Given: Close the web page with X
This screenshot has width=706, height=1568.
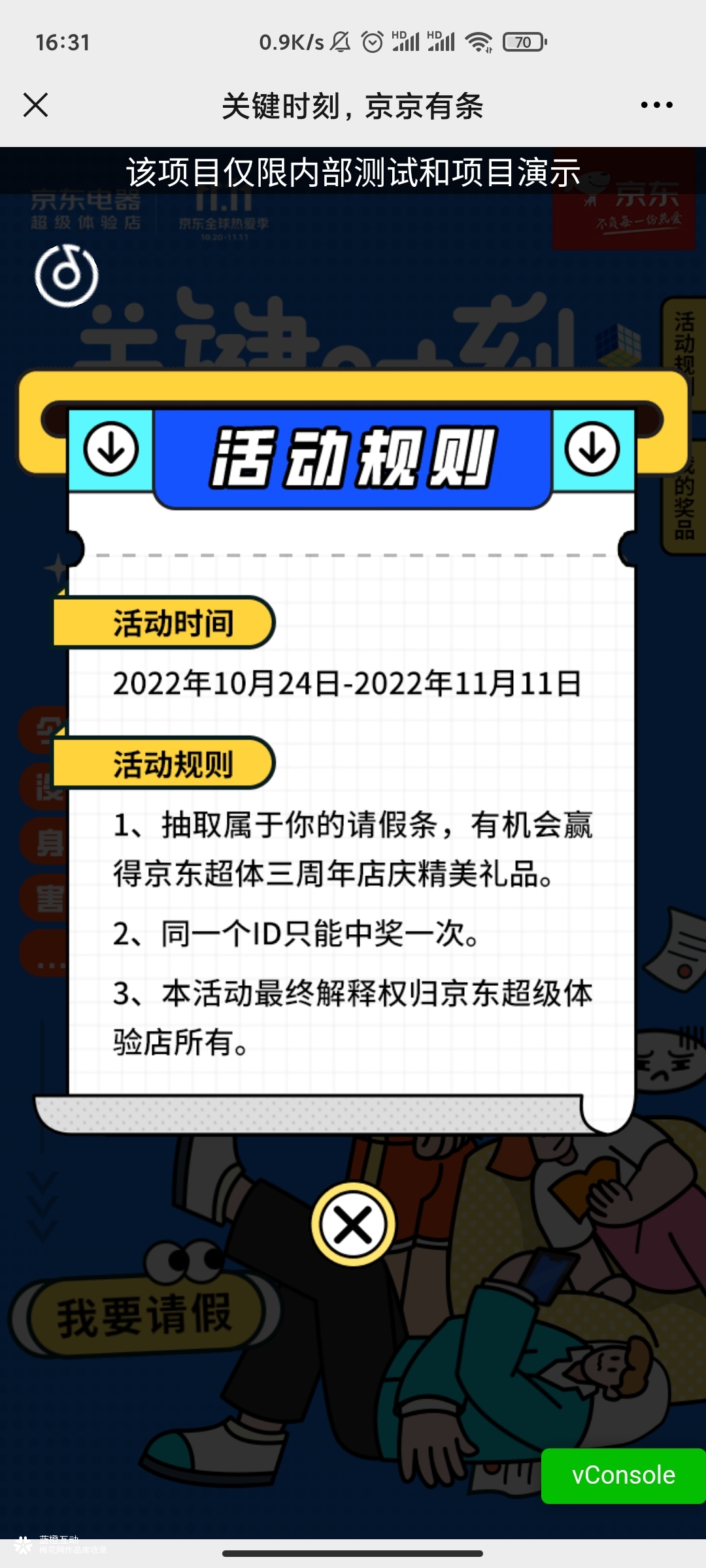Looking at the screenshot, I should [x=35, y=105].
